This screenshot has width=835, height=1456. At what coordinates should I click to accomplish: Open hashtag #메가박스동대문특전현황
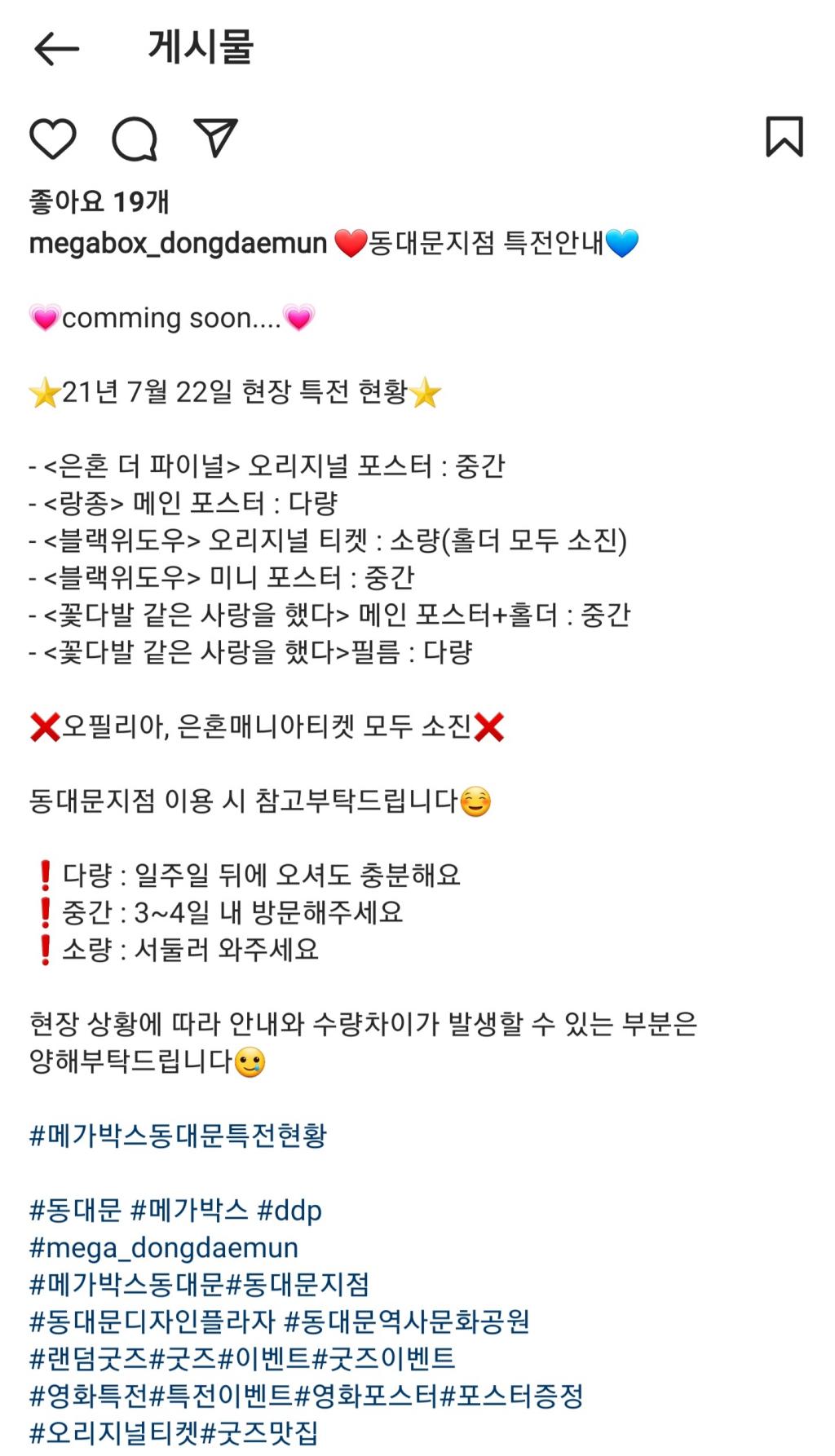178,1135
